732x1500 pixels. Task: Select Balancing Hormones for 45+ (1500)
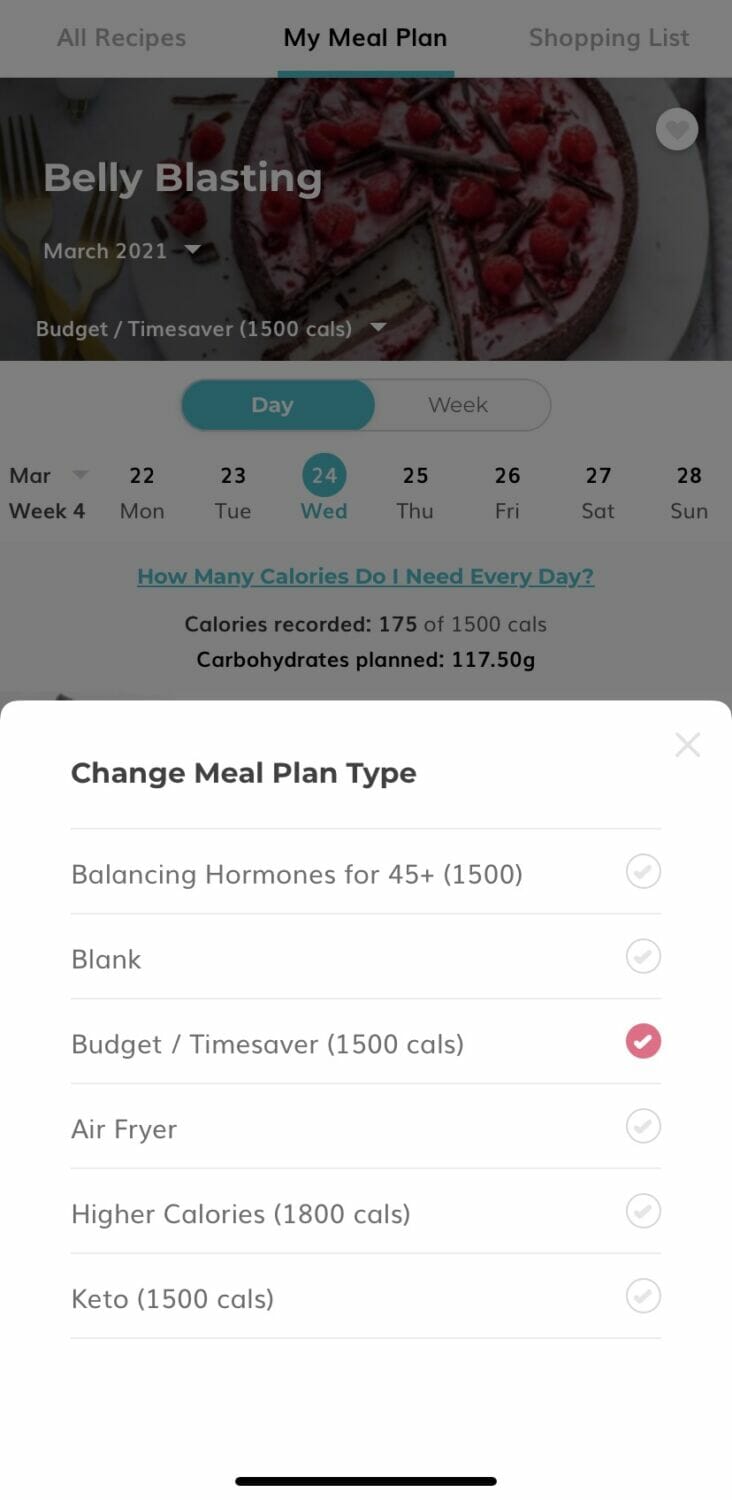[365, 874]
